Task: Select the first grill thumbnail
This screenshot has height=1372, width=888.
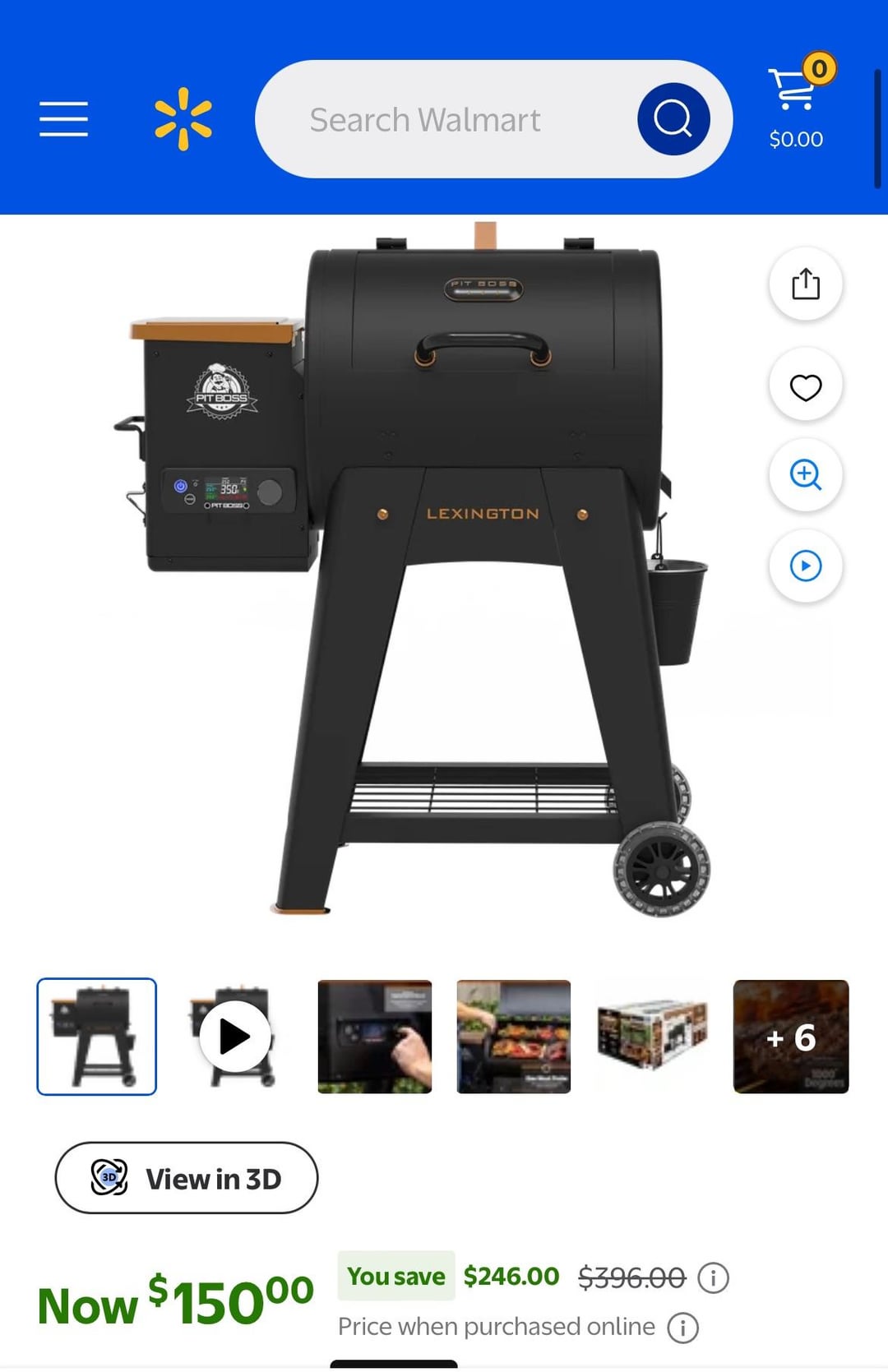Action: [x=97, y=1036]
